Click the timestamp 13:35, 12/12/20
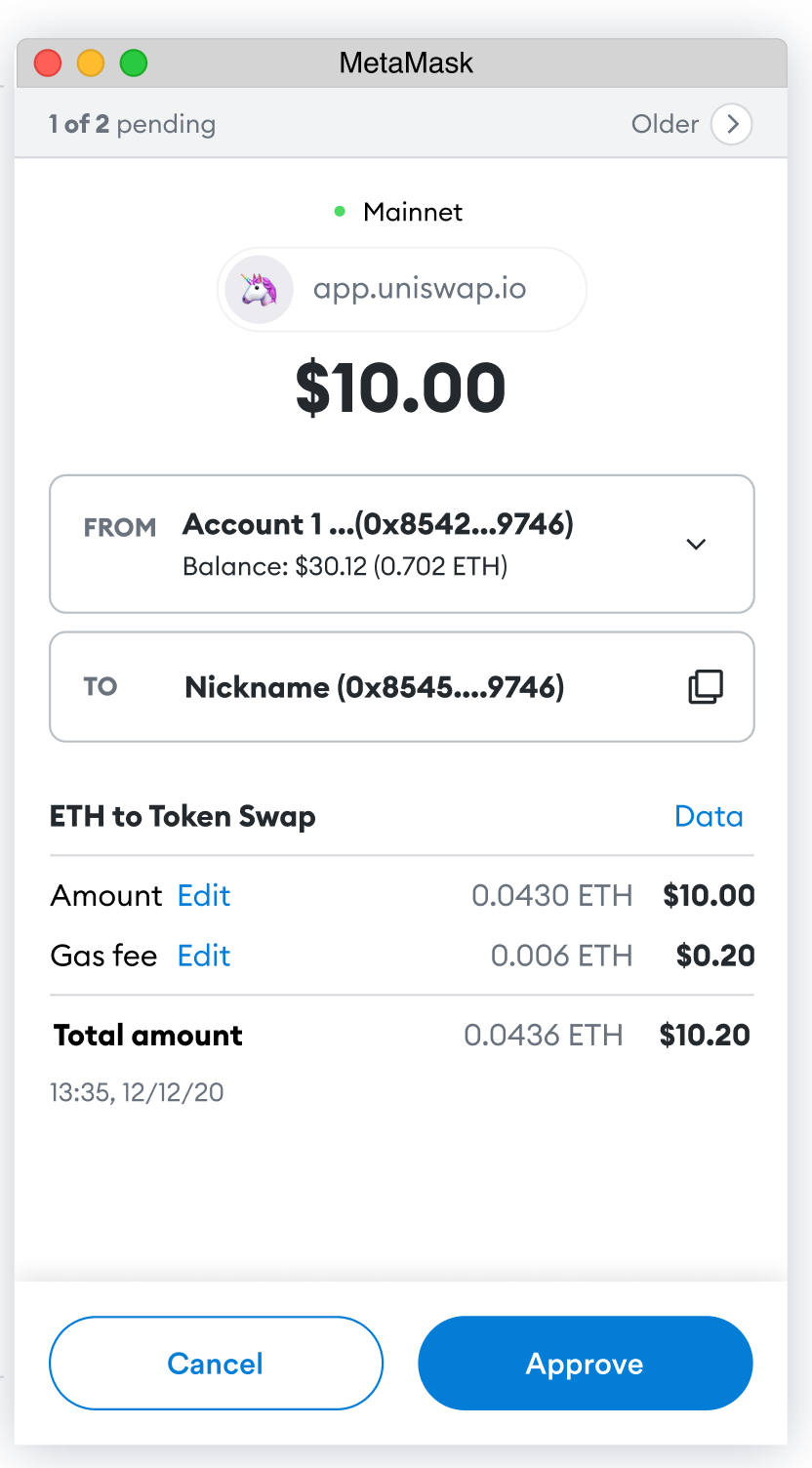 tap(137, 1092)
